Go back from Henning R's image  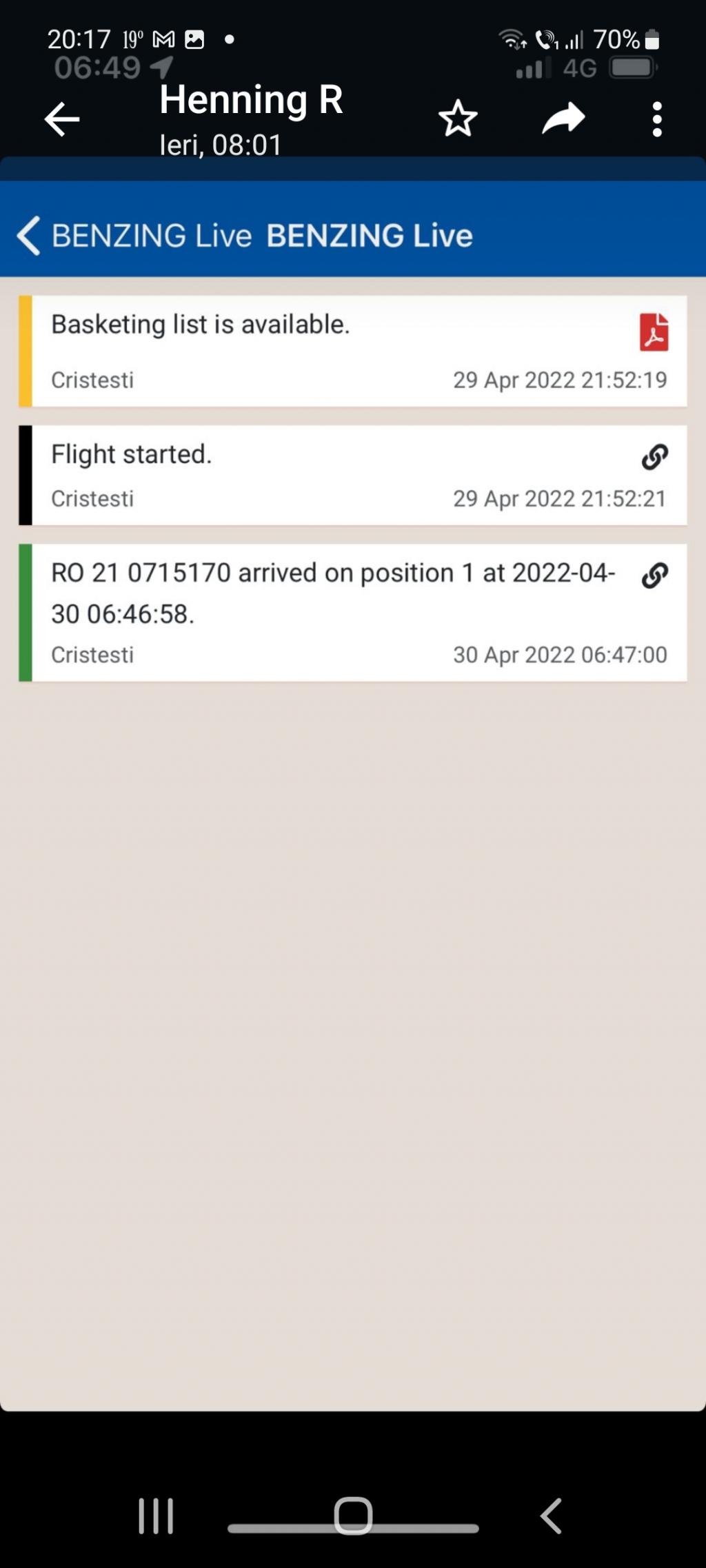tap(62, 119)
